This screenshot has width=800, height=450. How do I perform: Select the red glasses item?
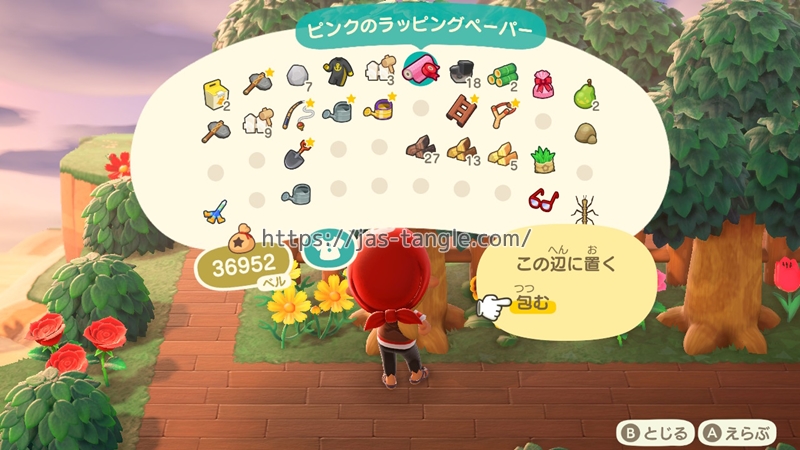click(542, 197)
